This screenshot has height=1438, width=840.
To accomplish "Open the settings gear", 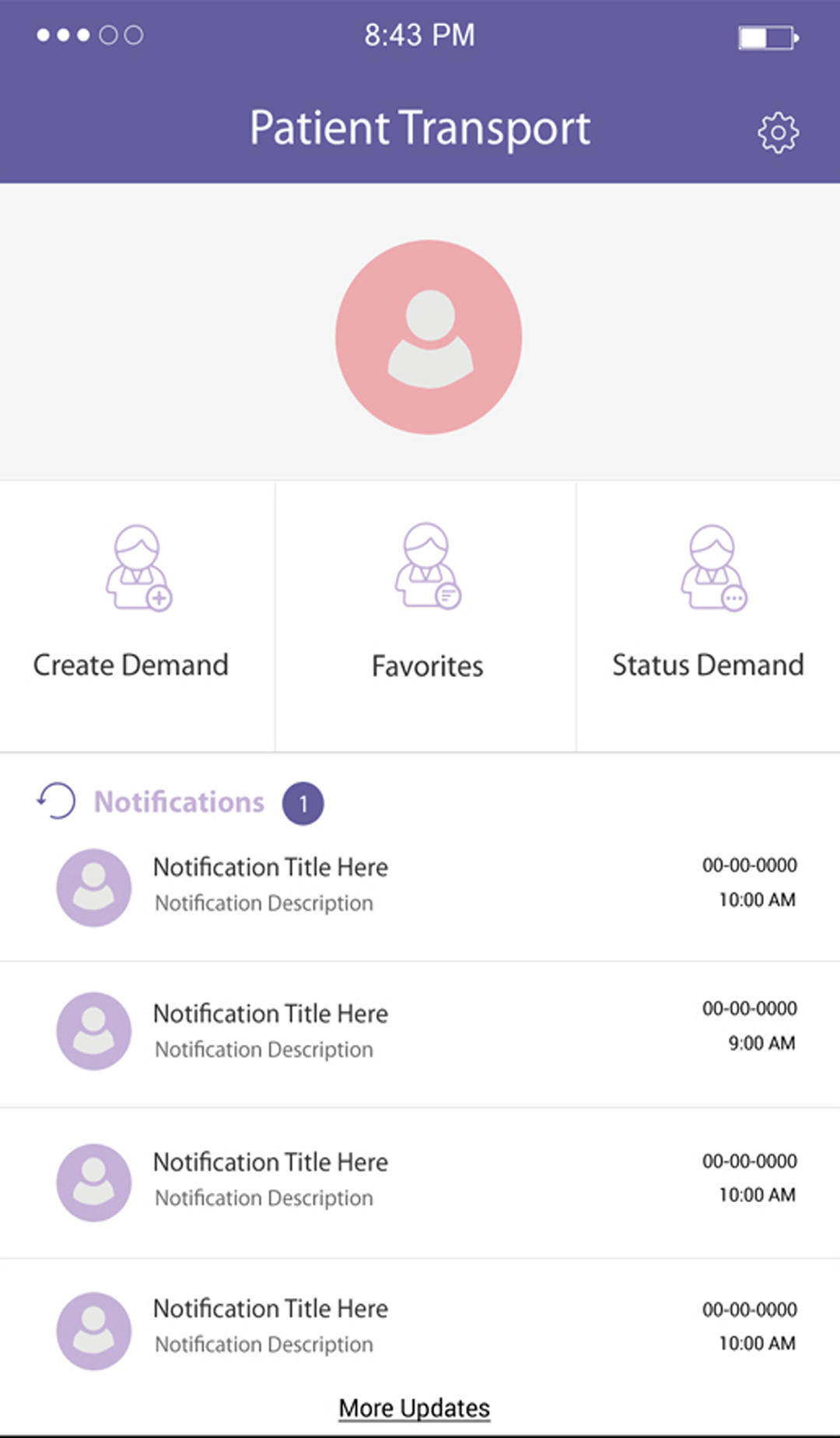I will tap(778, 133).
